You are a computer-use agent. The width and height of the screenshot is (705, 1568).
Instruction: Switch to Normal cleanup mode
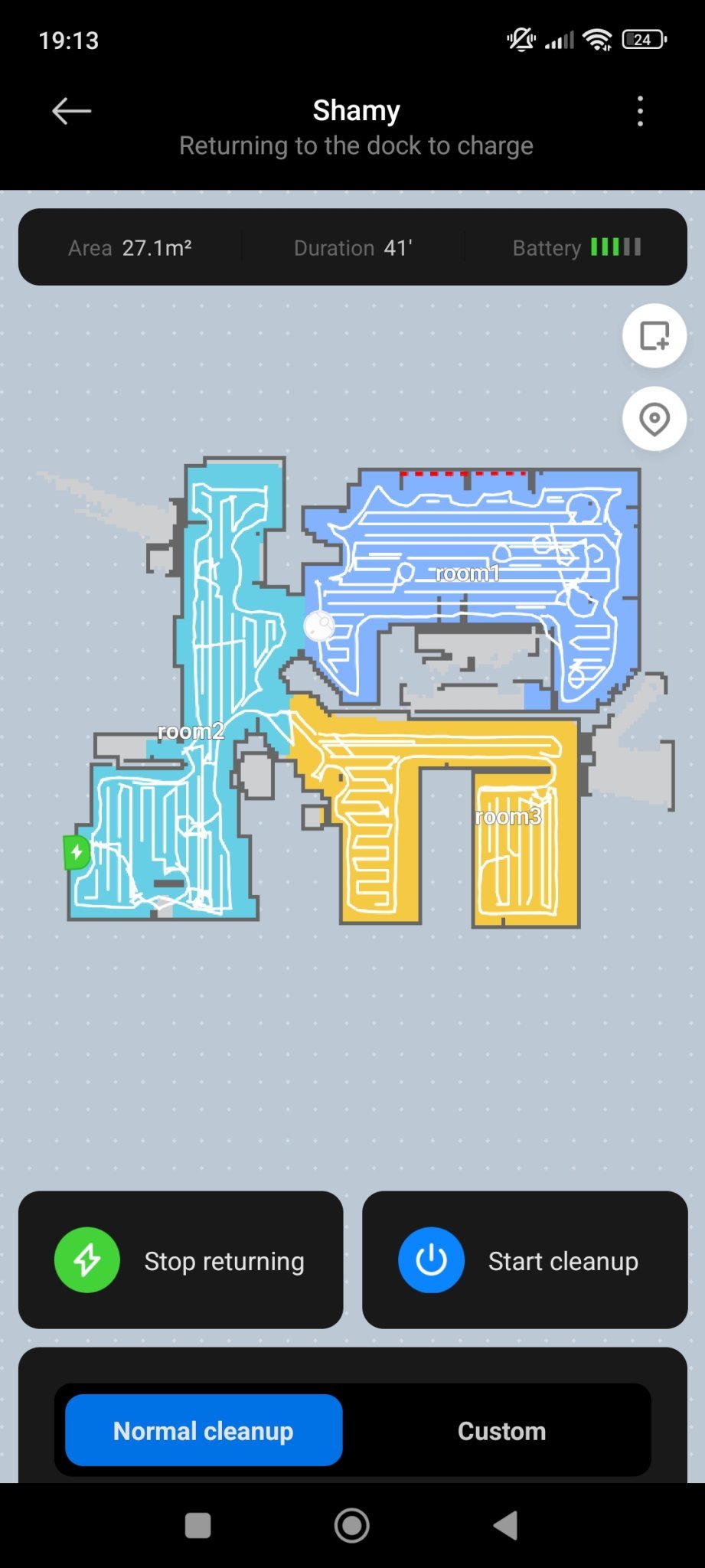point(204,1430)
